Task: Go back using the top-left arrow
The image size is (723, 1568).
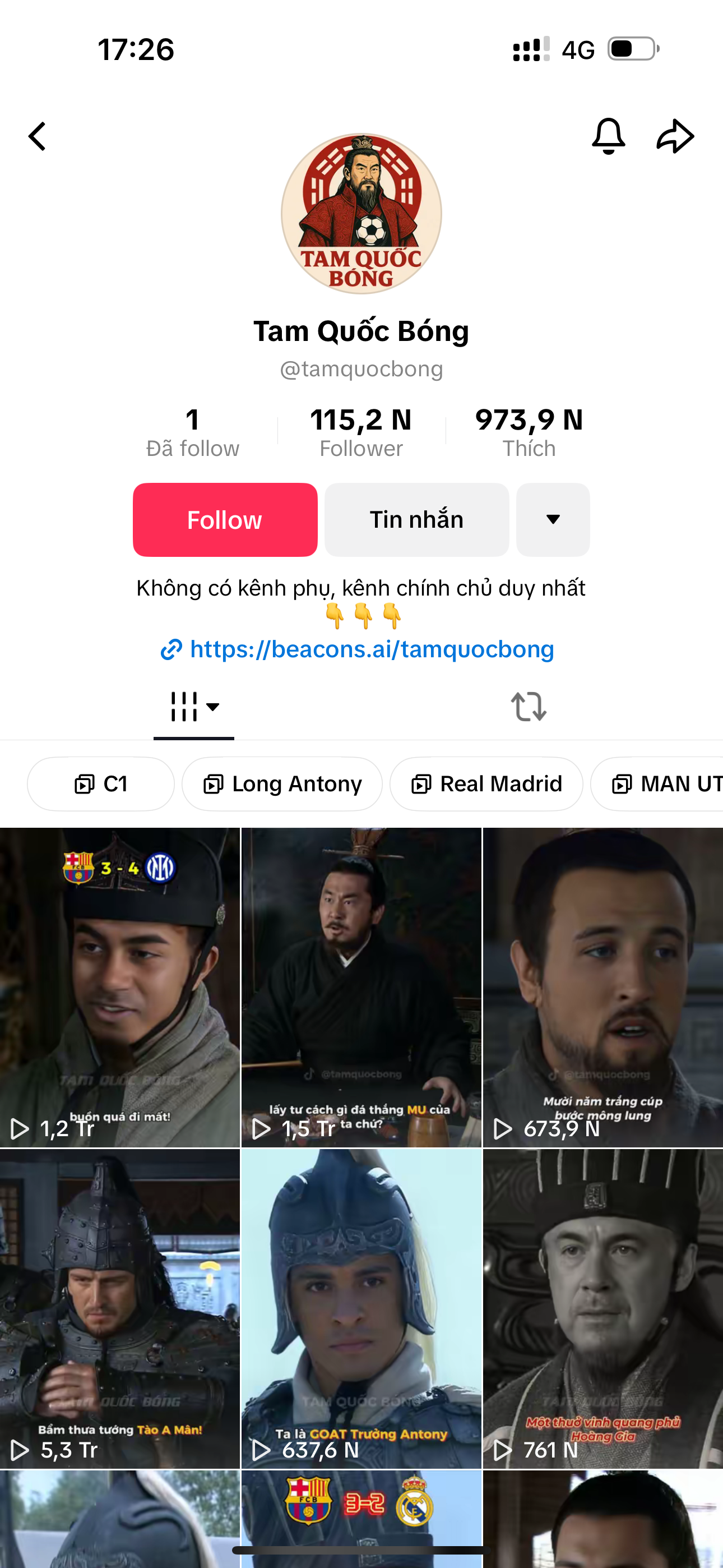Action: tap(38, 136)
